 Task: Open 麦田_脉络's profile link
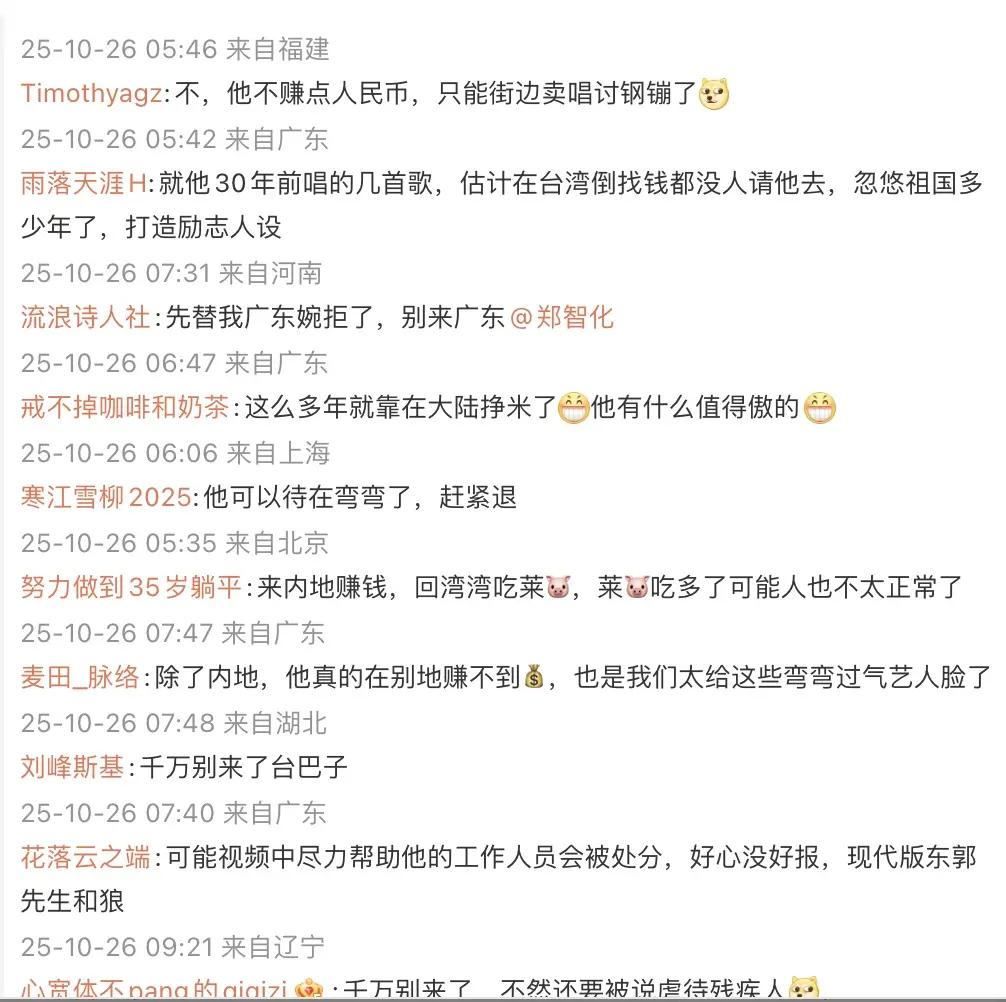pyautogui.click(x=80, y=677)
